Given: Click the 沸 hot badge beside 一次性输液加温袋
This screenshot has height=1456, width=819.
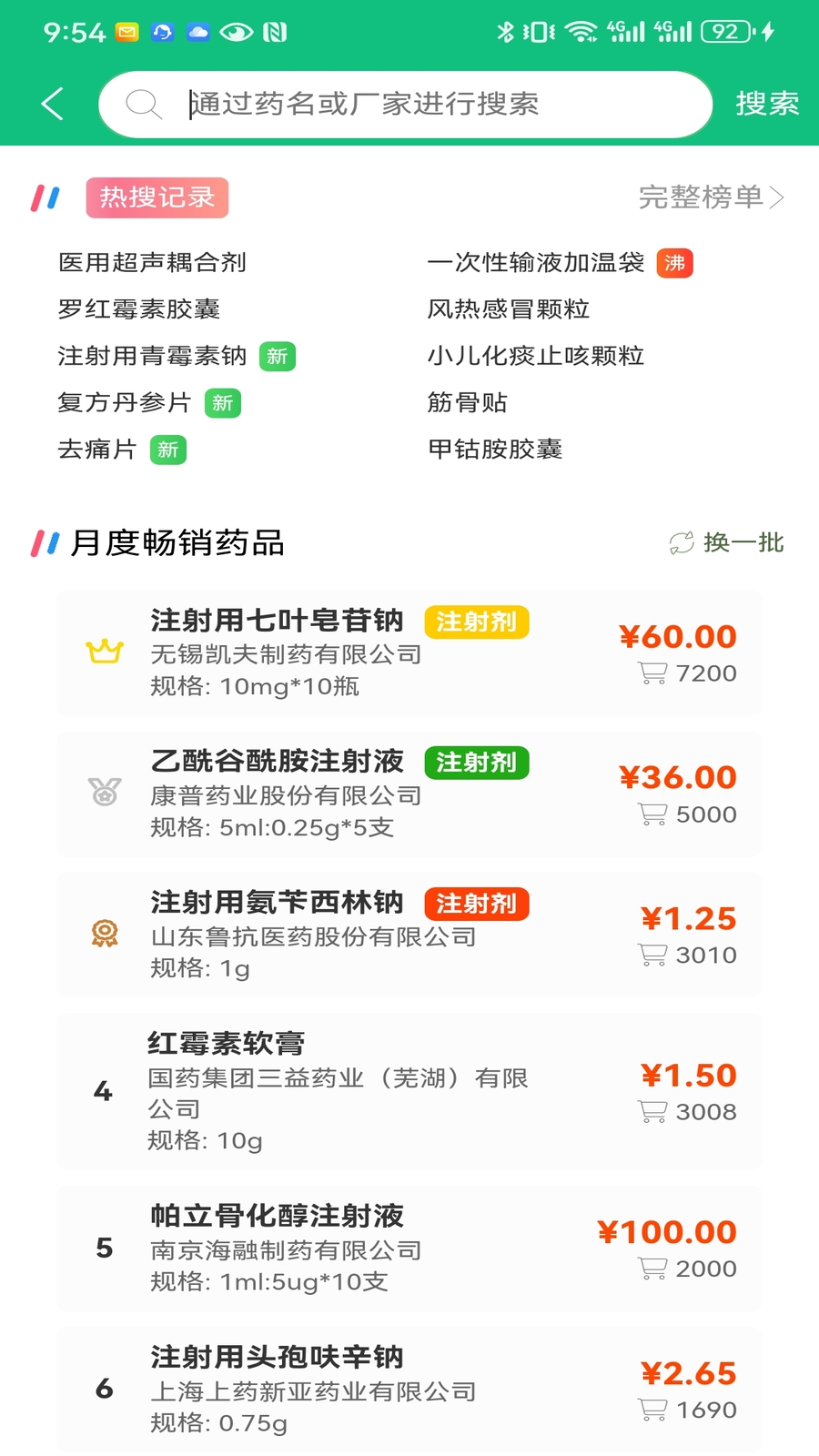Looking at the screenshot, I should point(673,264).
